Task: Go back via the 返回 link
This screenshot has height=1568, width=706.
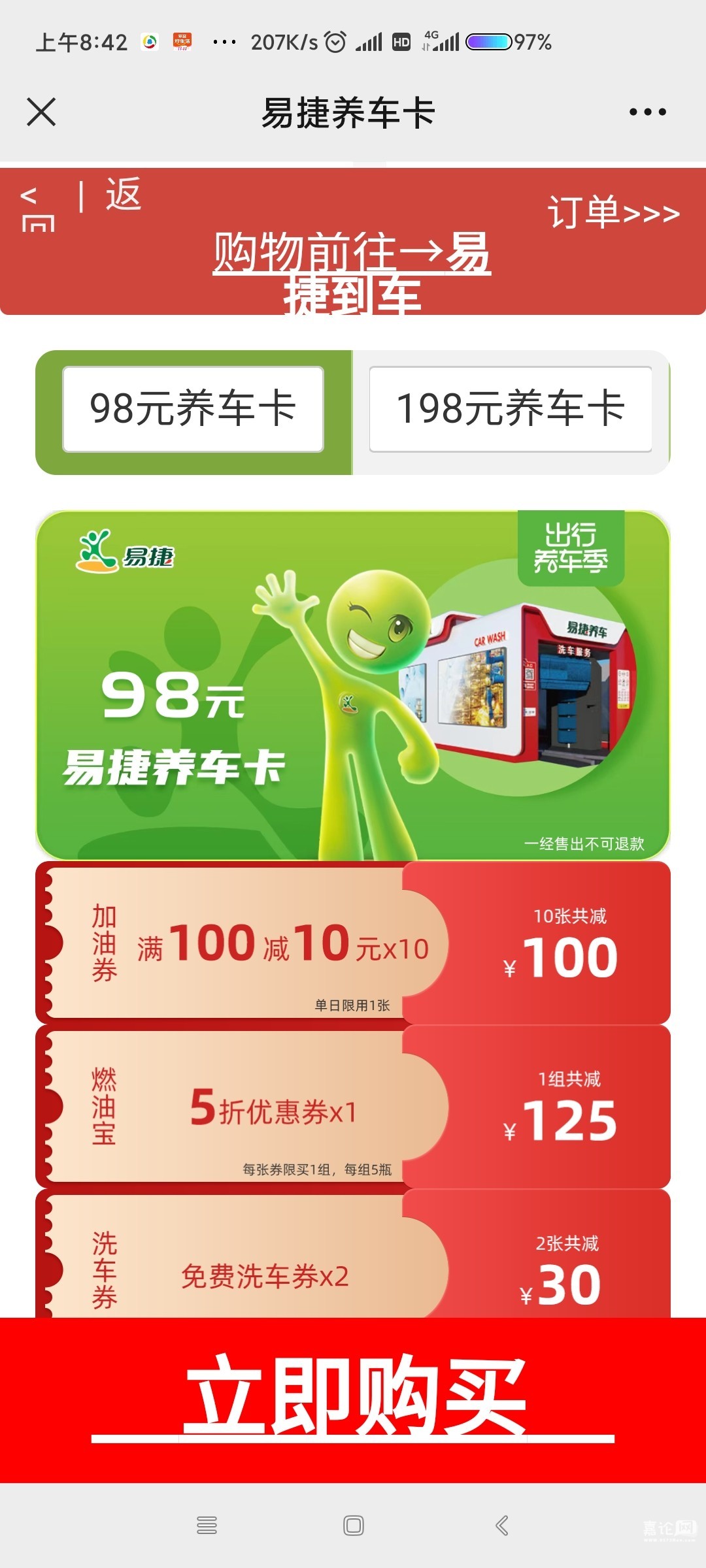Action: (82, 203)
